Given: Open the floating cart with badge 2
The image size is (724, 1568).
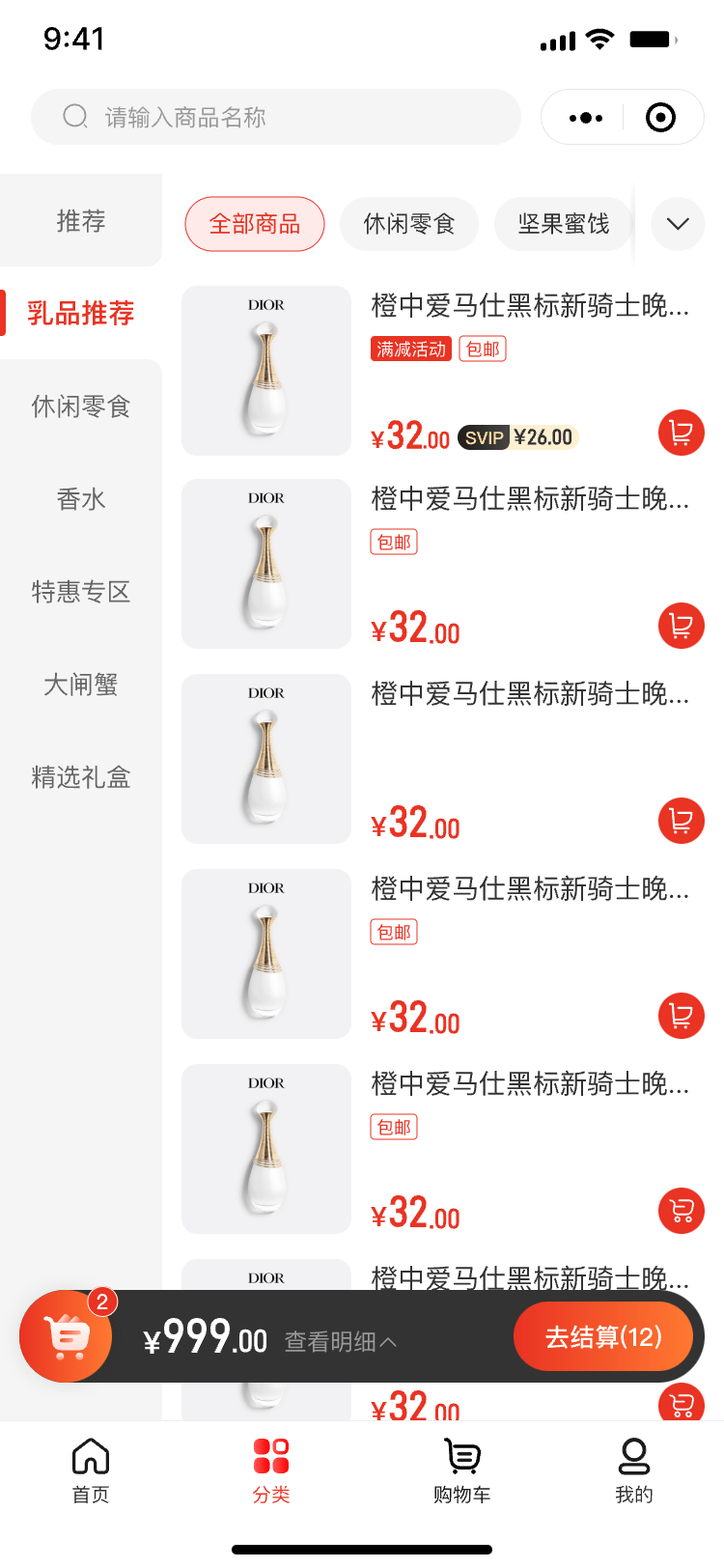Looking at the screenshot, I should click(x=66, y=1336).
